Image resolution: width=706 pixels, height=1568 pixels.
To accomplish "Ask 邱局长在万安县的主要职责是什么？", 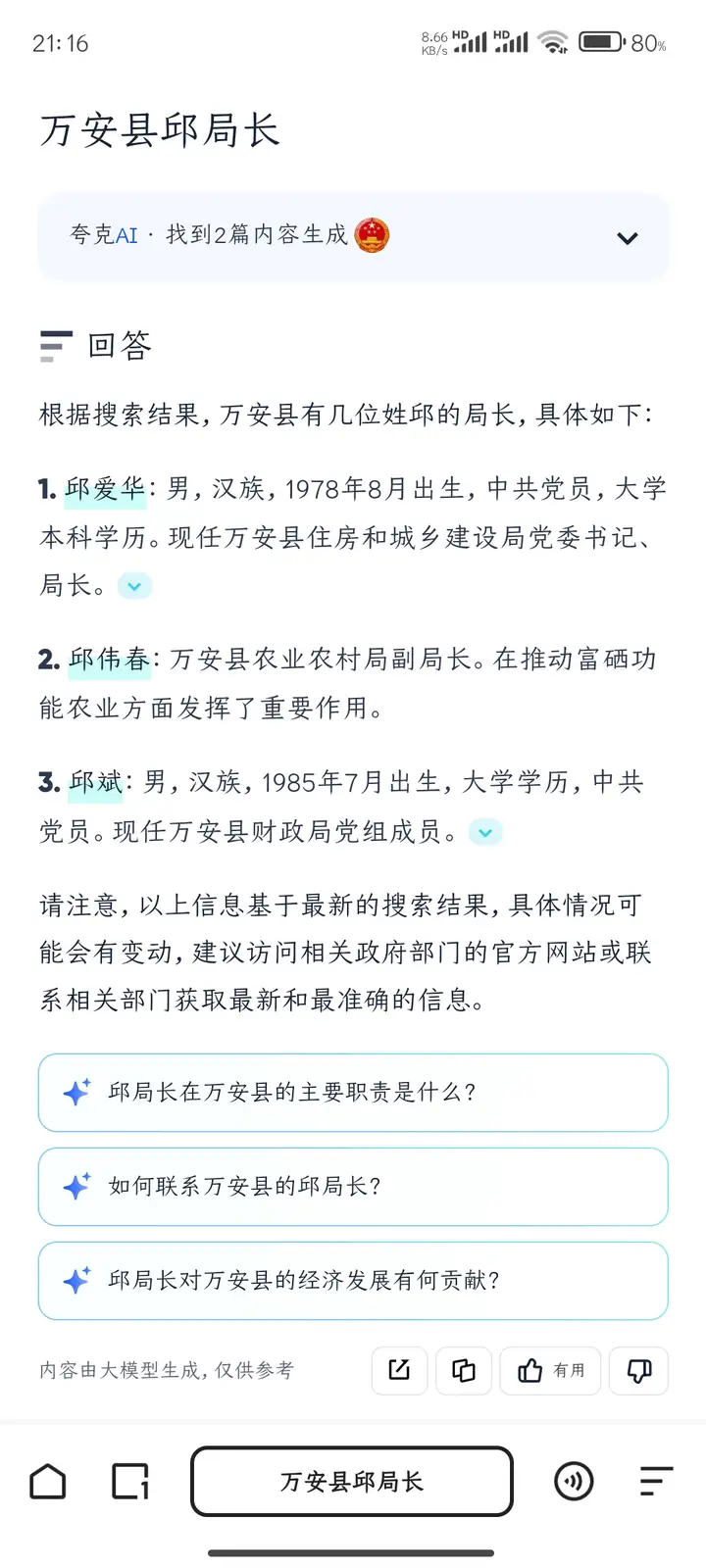I will coord(353,1093).
